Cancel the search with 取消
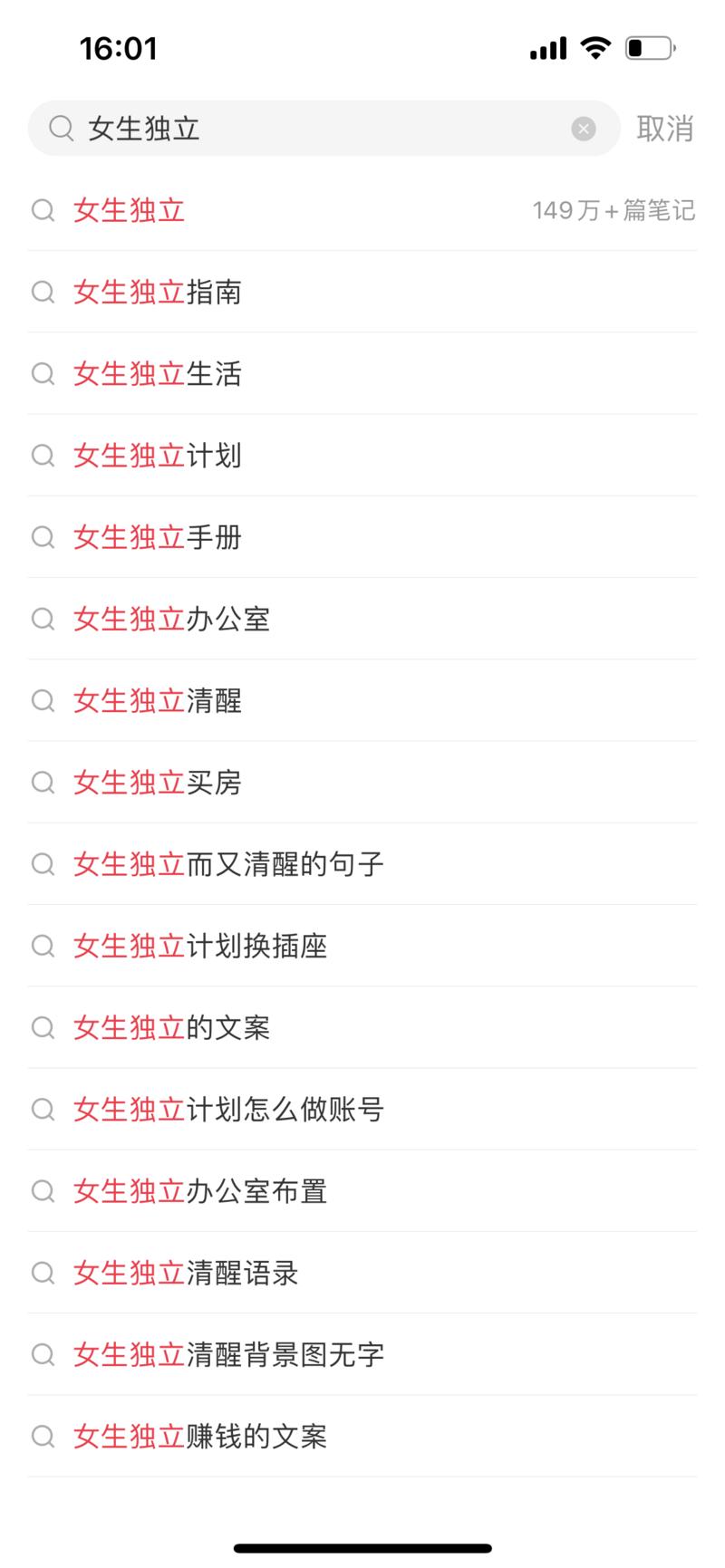This screenshot has height=1568, width=725. (x=664, y=129)
